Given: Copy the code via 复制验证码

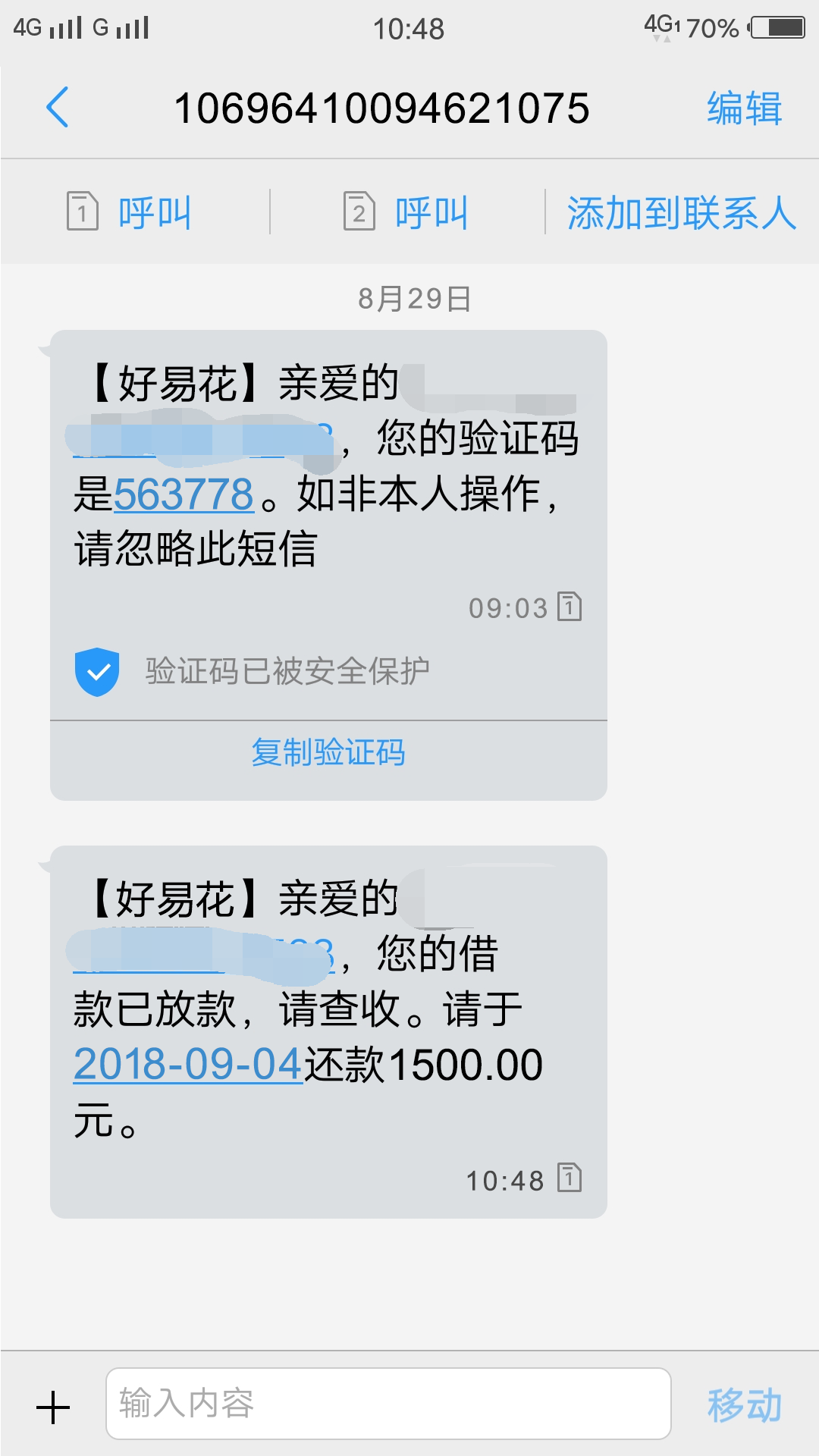Looking at the screenshot, I should [328, 753].
